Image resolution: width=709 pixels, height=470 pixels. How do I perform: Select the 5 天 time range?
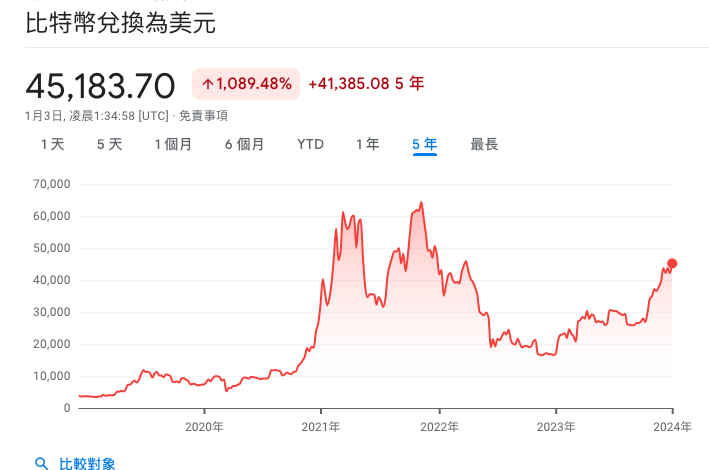(109, 144)
